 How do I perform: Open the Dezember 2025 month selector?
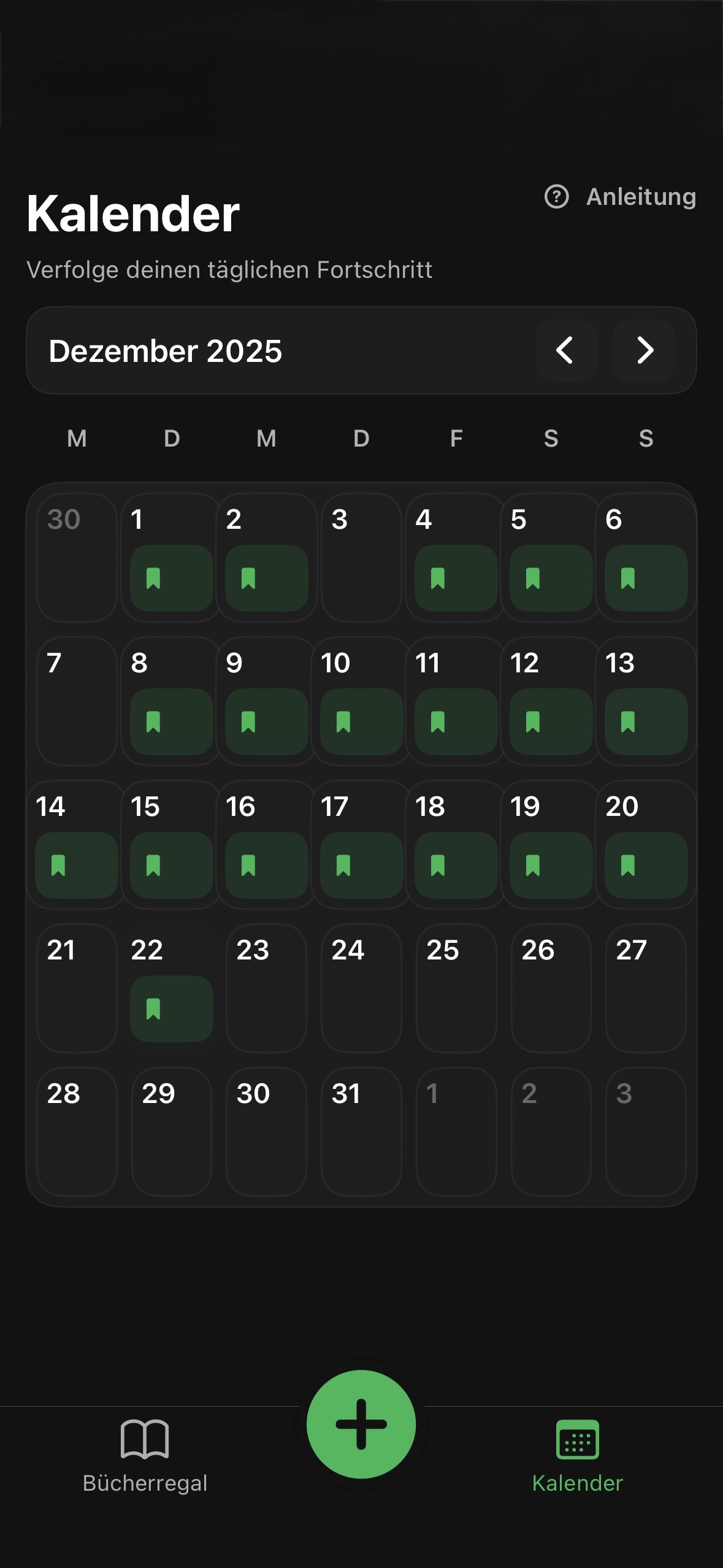(x=166, y=351)
